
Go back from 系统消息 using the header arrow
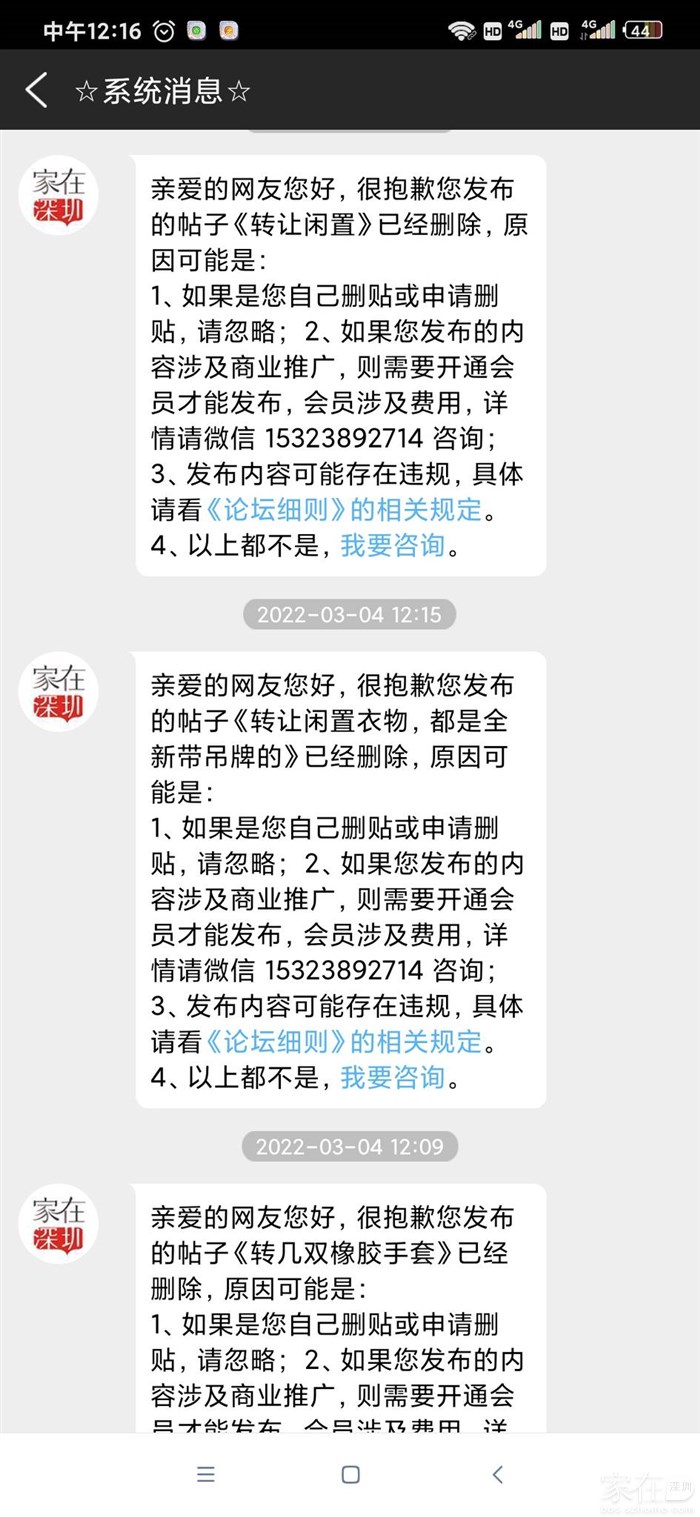[37, 91]
